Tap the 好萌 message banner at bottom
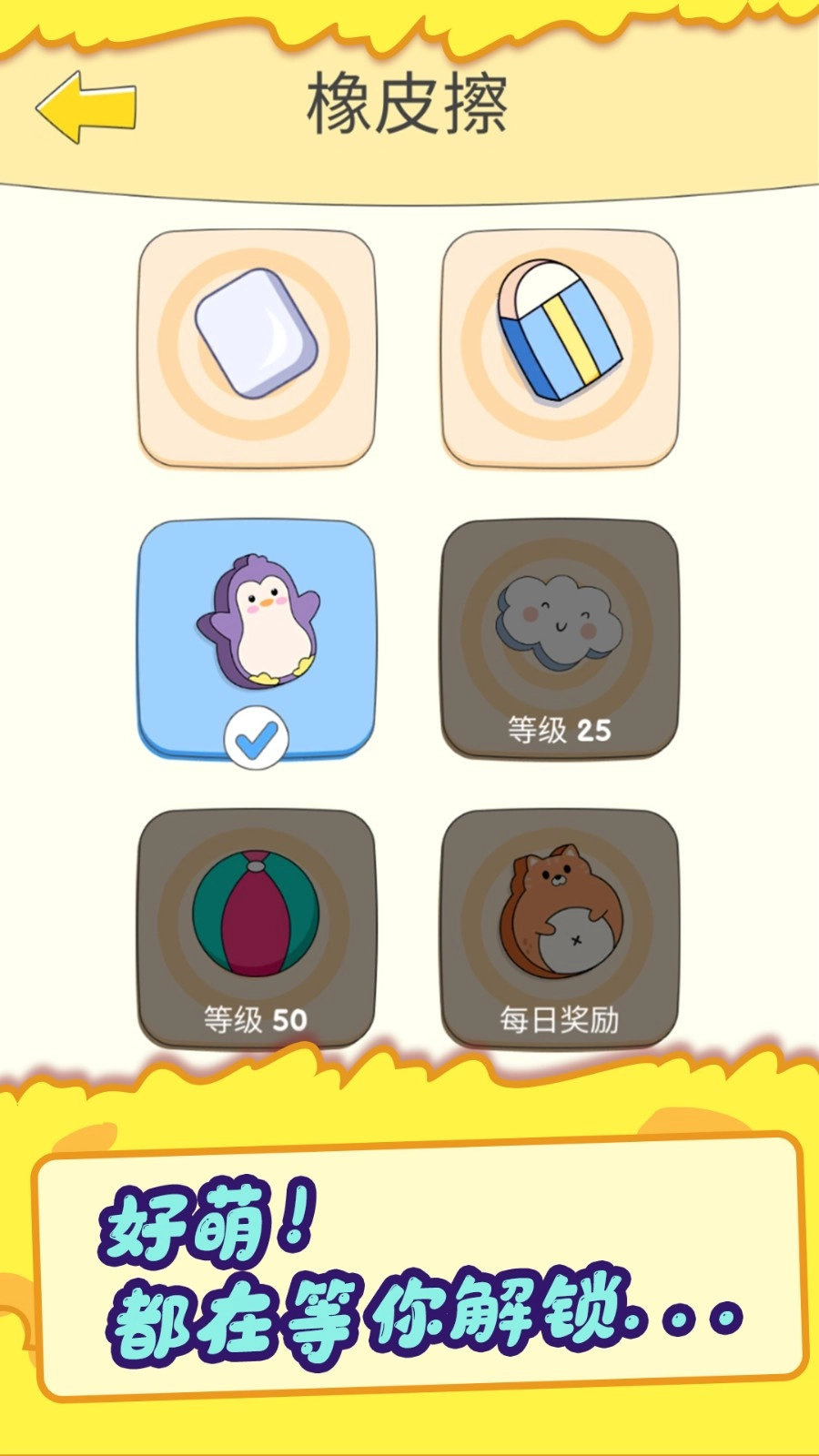Screen dimensions: 819x1456 409,1274
